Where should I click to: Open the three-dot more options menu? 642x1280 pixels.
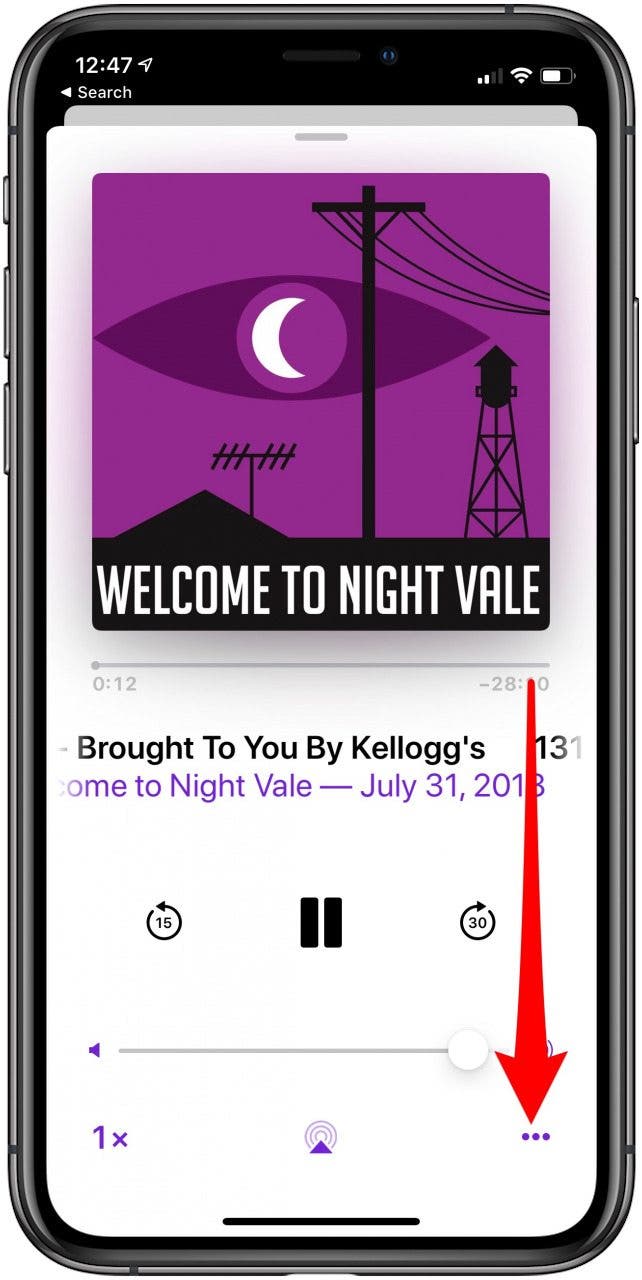pos(535,1137)
